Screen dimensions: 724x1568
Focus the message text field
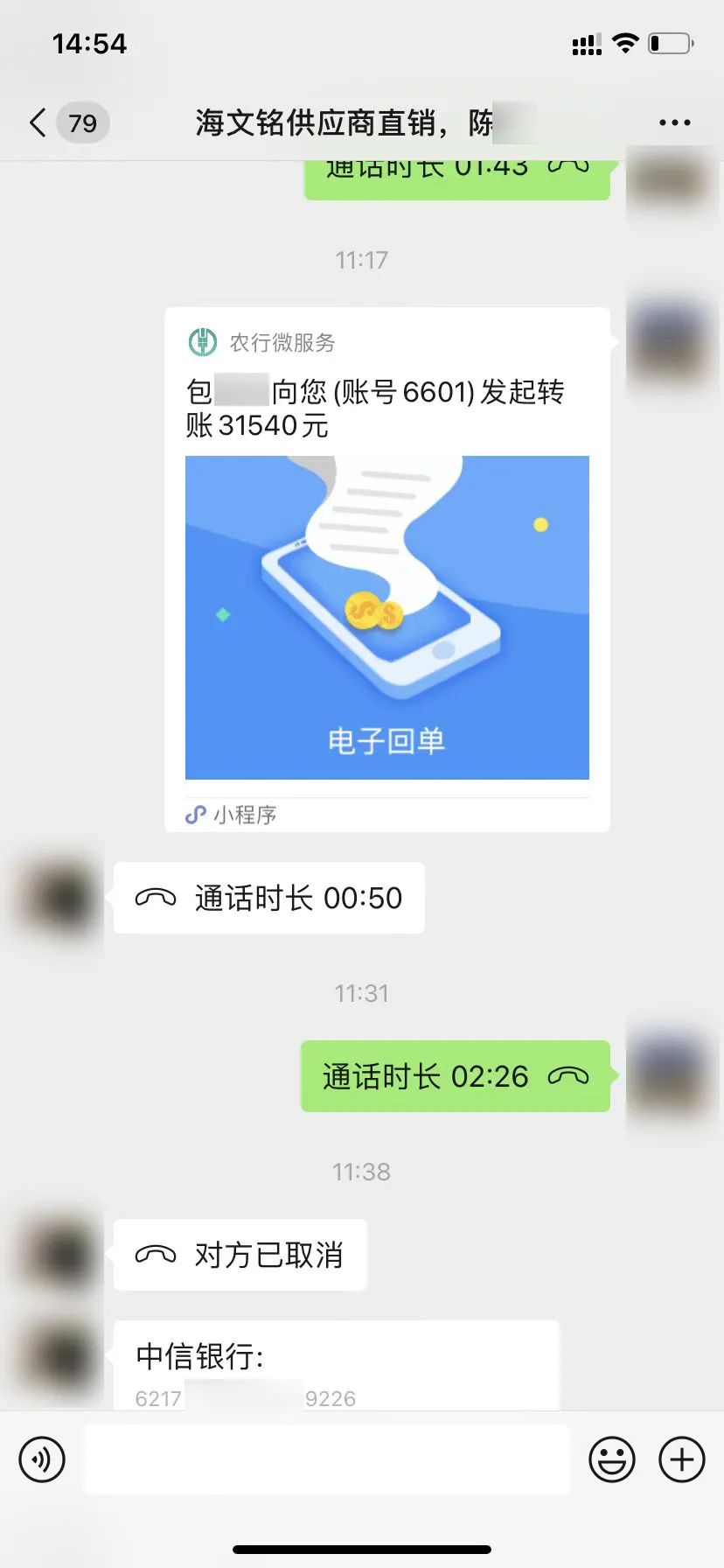(327, 1459)
